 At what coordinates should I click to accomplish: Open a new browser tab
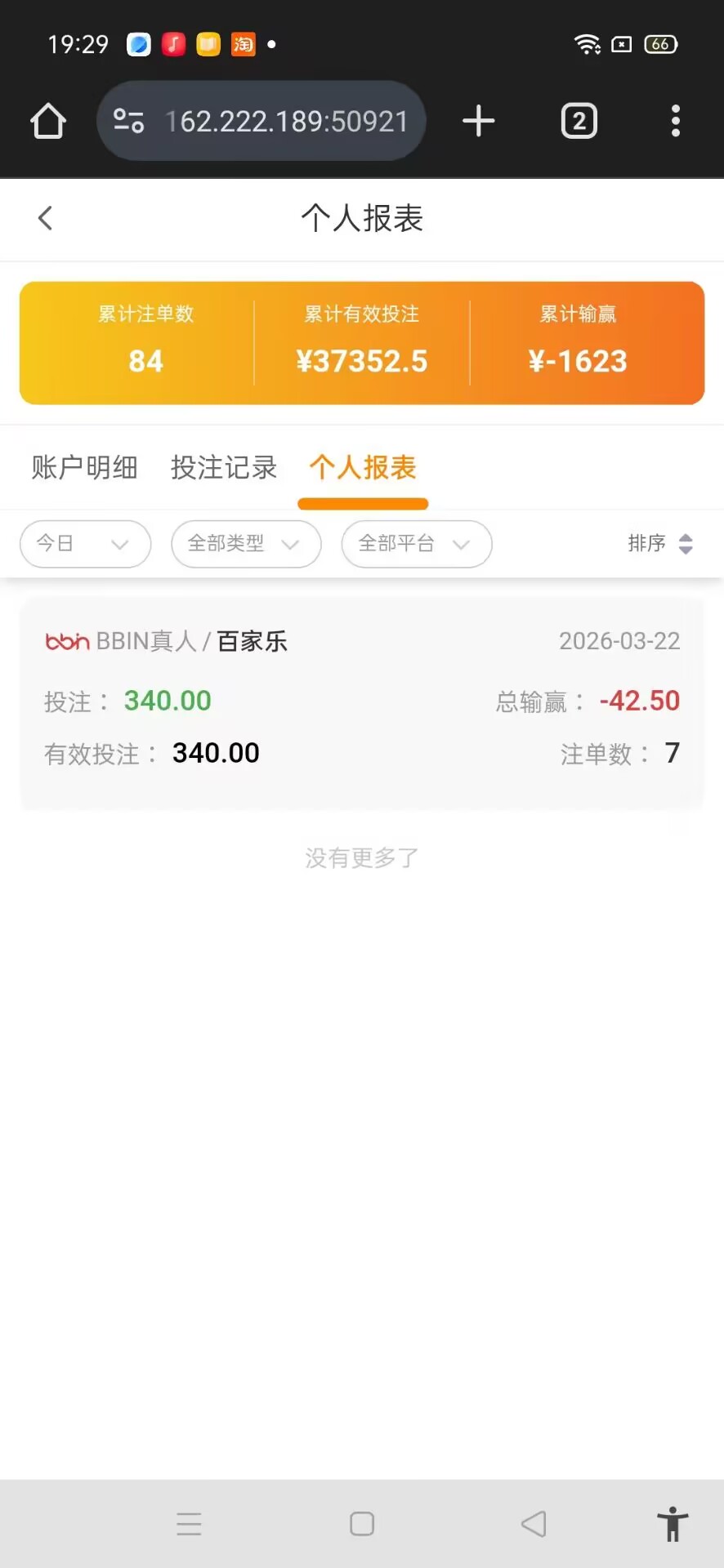coord(479,122)
